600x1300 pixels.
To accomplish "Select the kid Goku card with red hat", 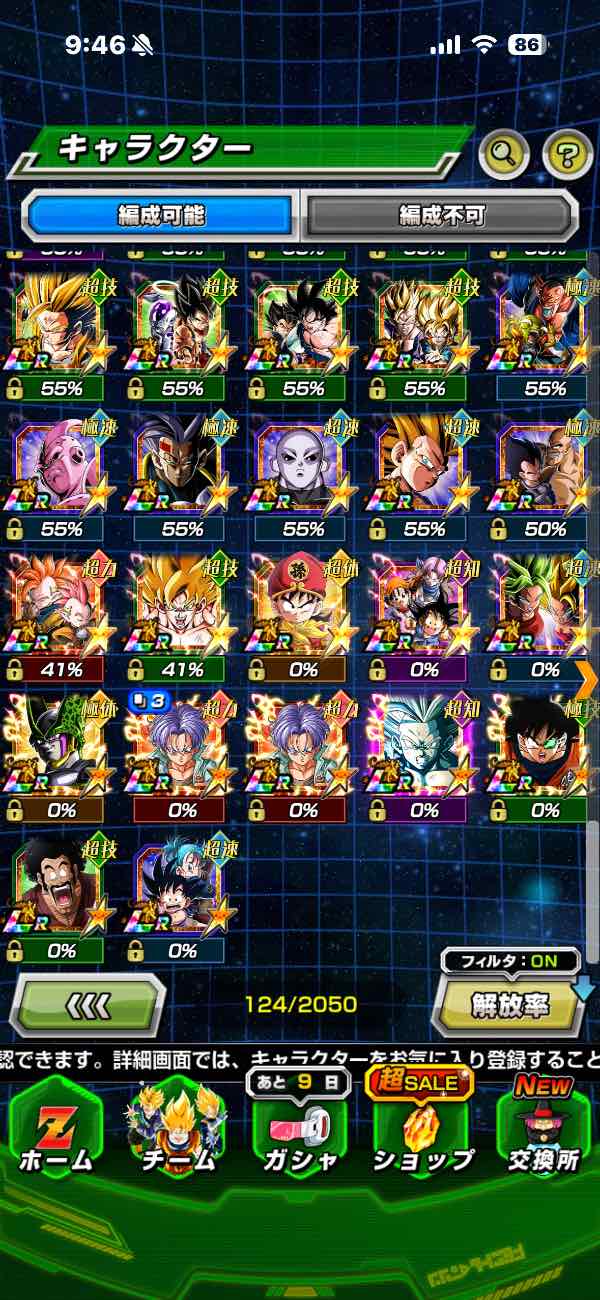I will click(303, 616).
